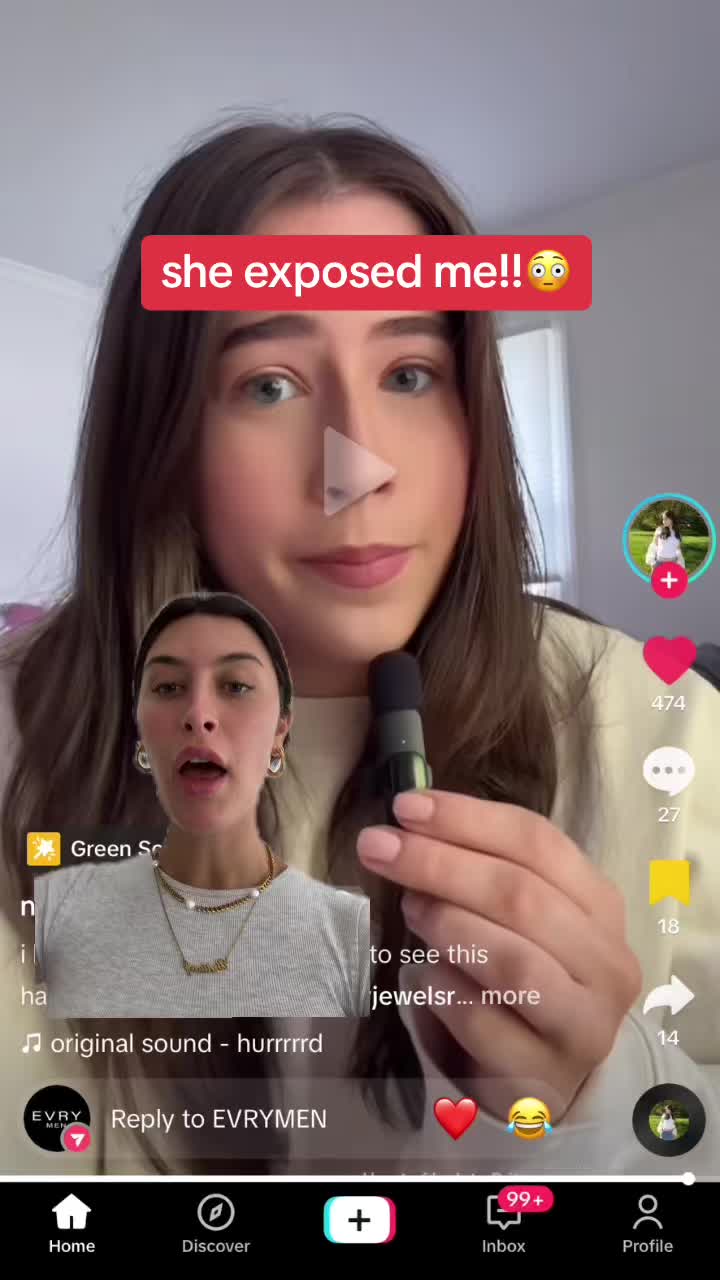Open the original sound by hurrrrrd

pyautogui.click(x=185, y=1043)
